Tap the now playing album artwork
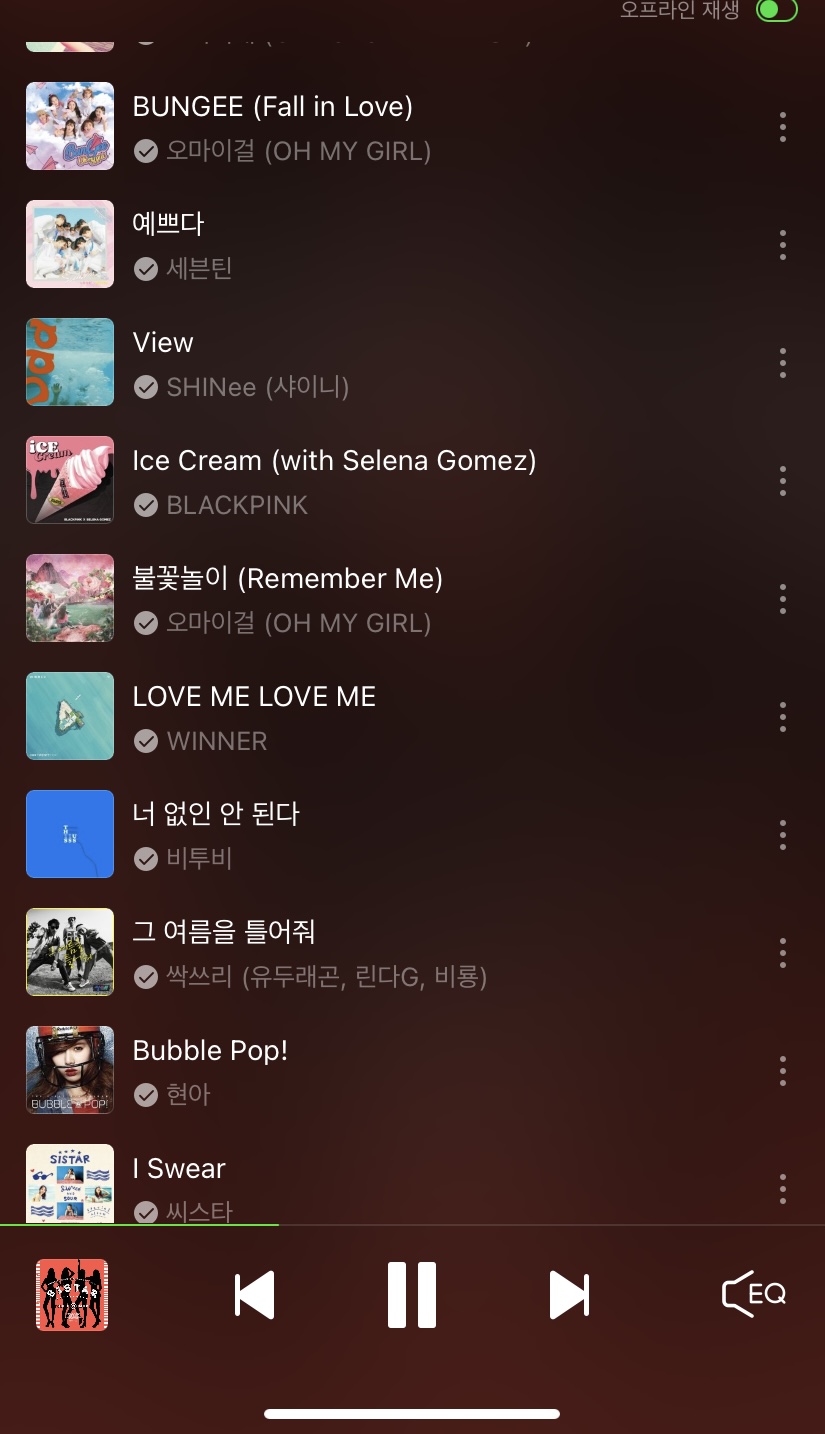 [x=70, y=1294]
